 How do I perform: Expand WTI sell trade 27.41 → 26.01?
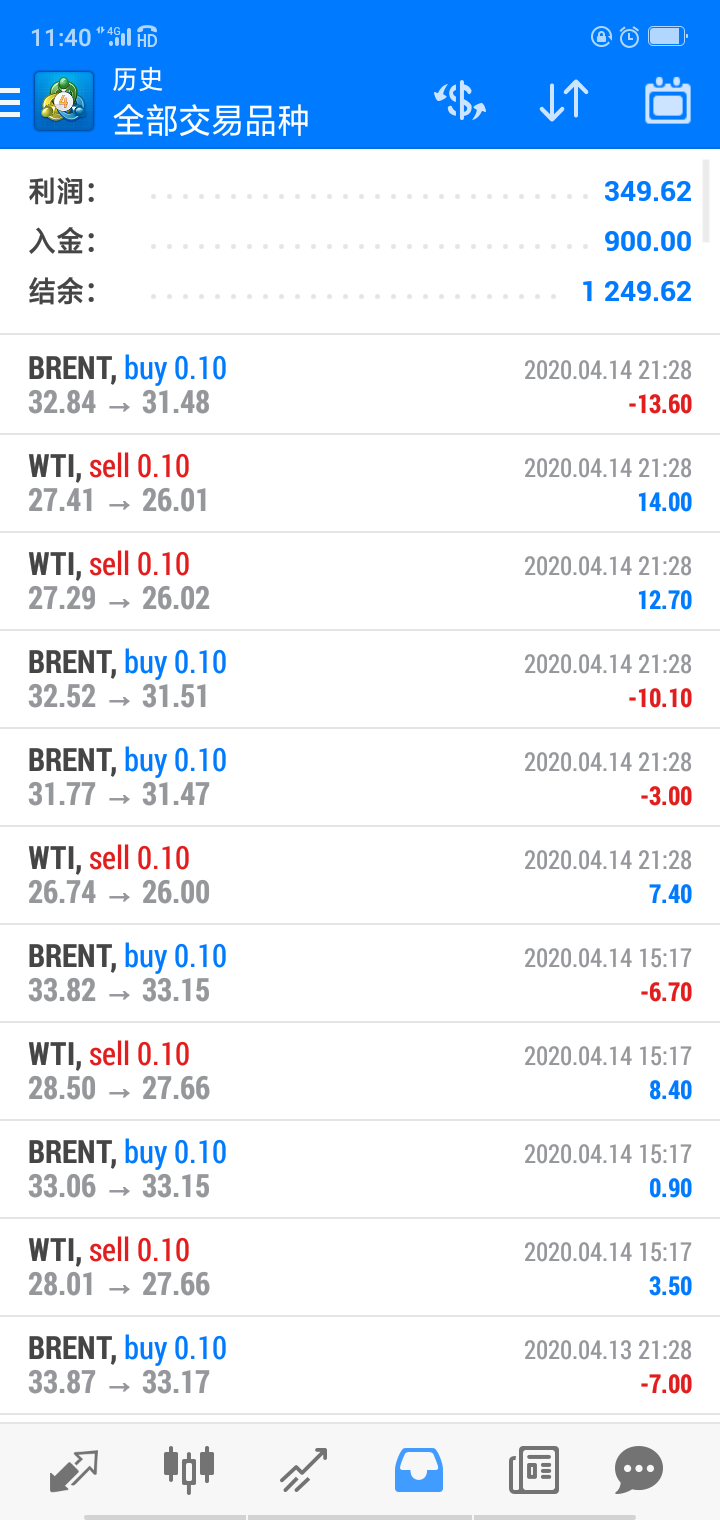click(360, 483)
